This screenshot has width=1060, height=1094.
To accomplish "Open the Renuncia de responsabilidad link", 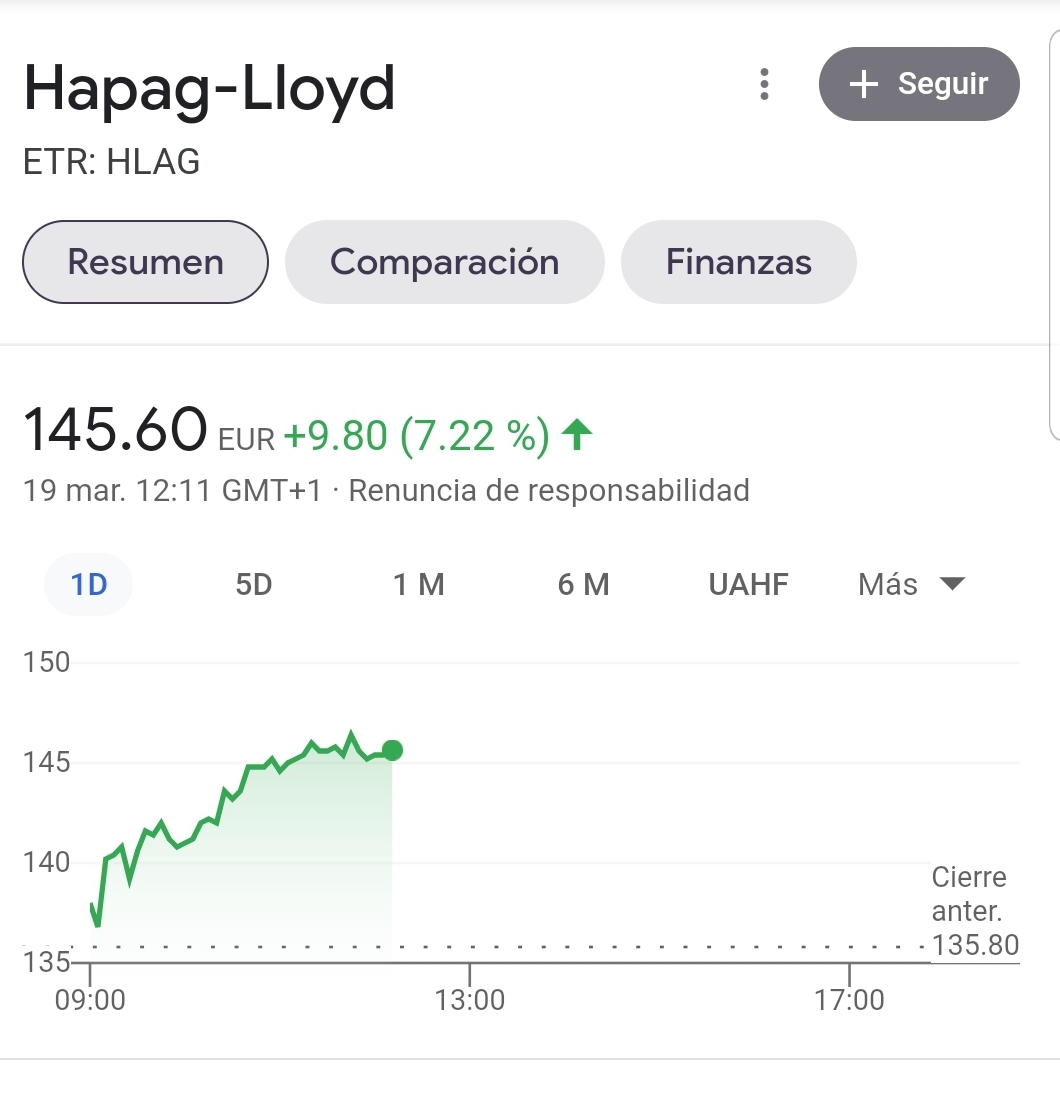I will [x=549, y=491].
